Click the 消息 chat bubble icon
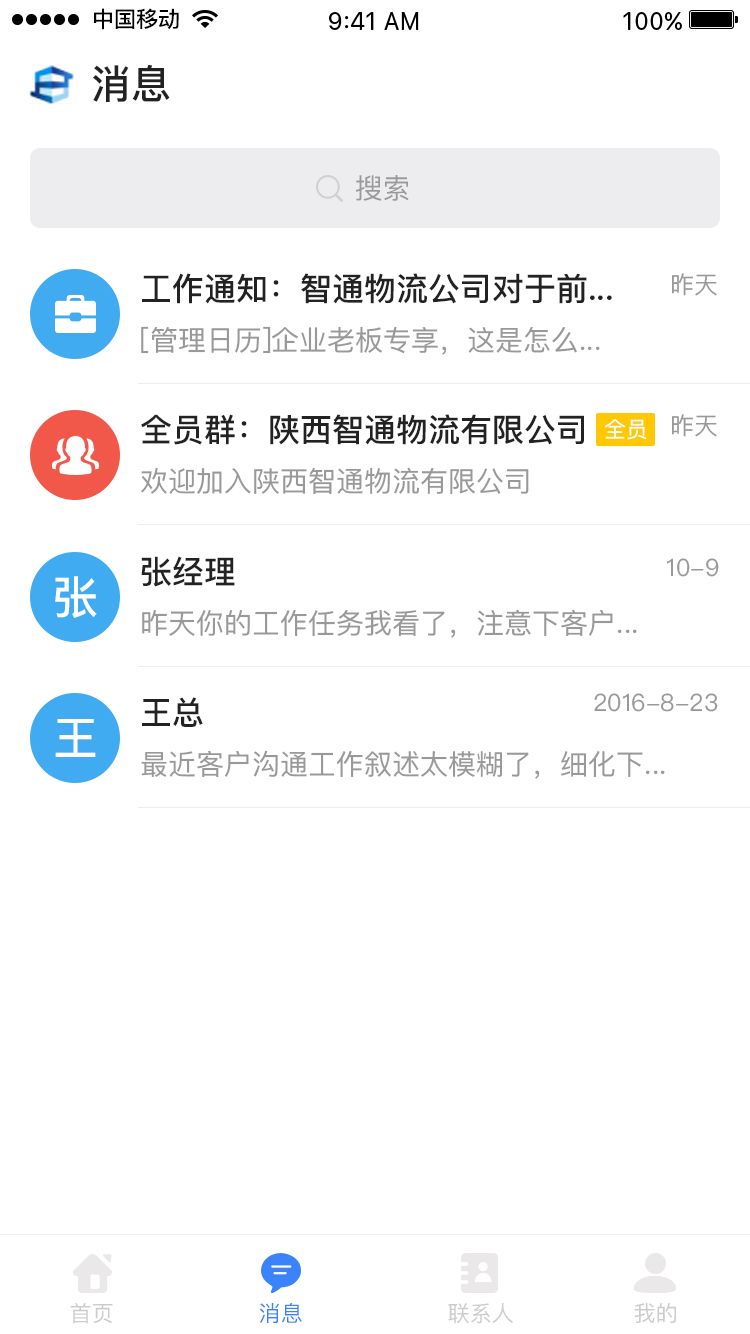Viewport: 750px width, 1334px height. [281, 1270]
